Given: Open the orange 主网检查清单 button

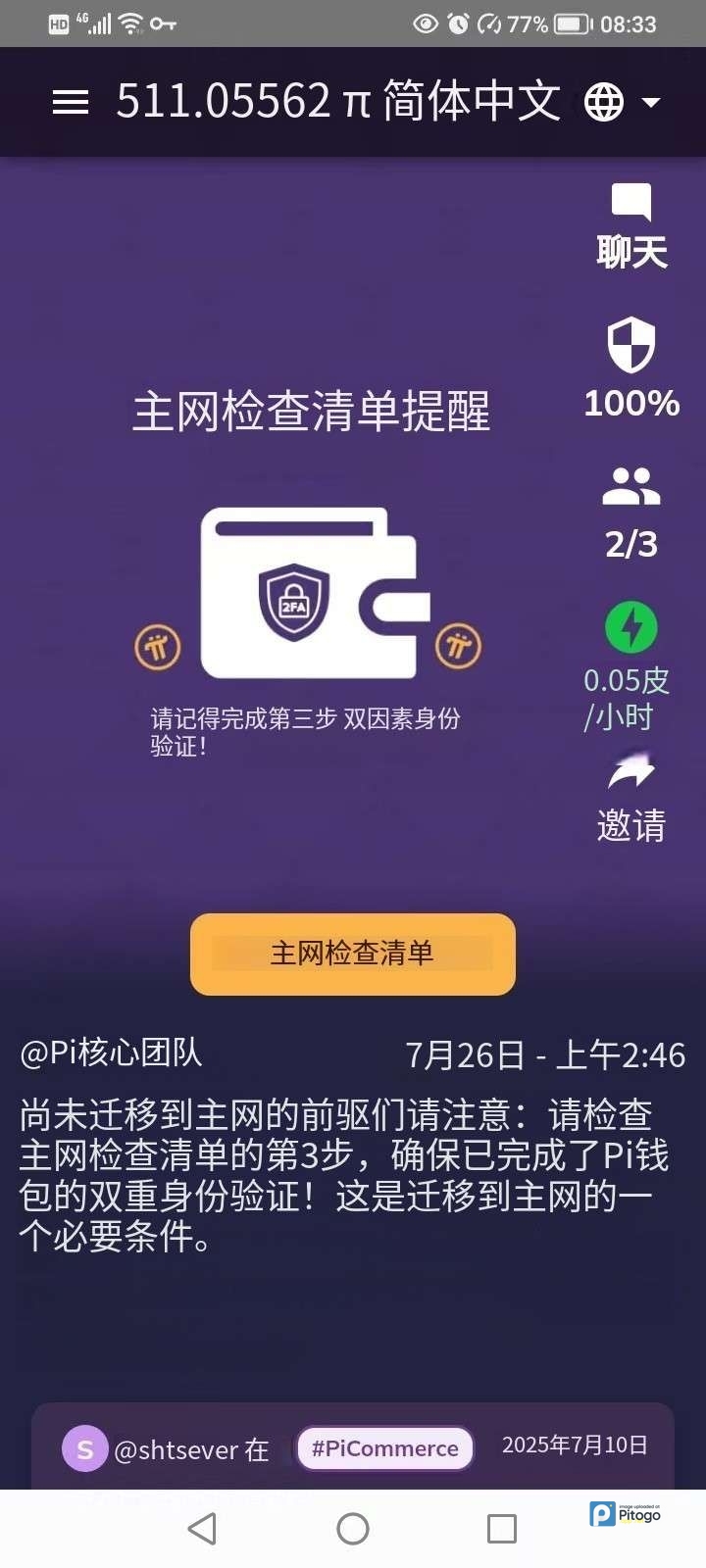Looking at the screenshot, I should [353, 954].
